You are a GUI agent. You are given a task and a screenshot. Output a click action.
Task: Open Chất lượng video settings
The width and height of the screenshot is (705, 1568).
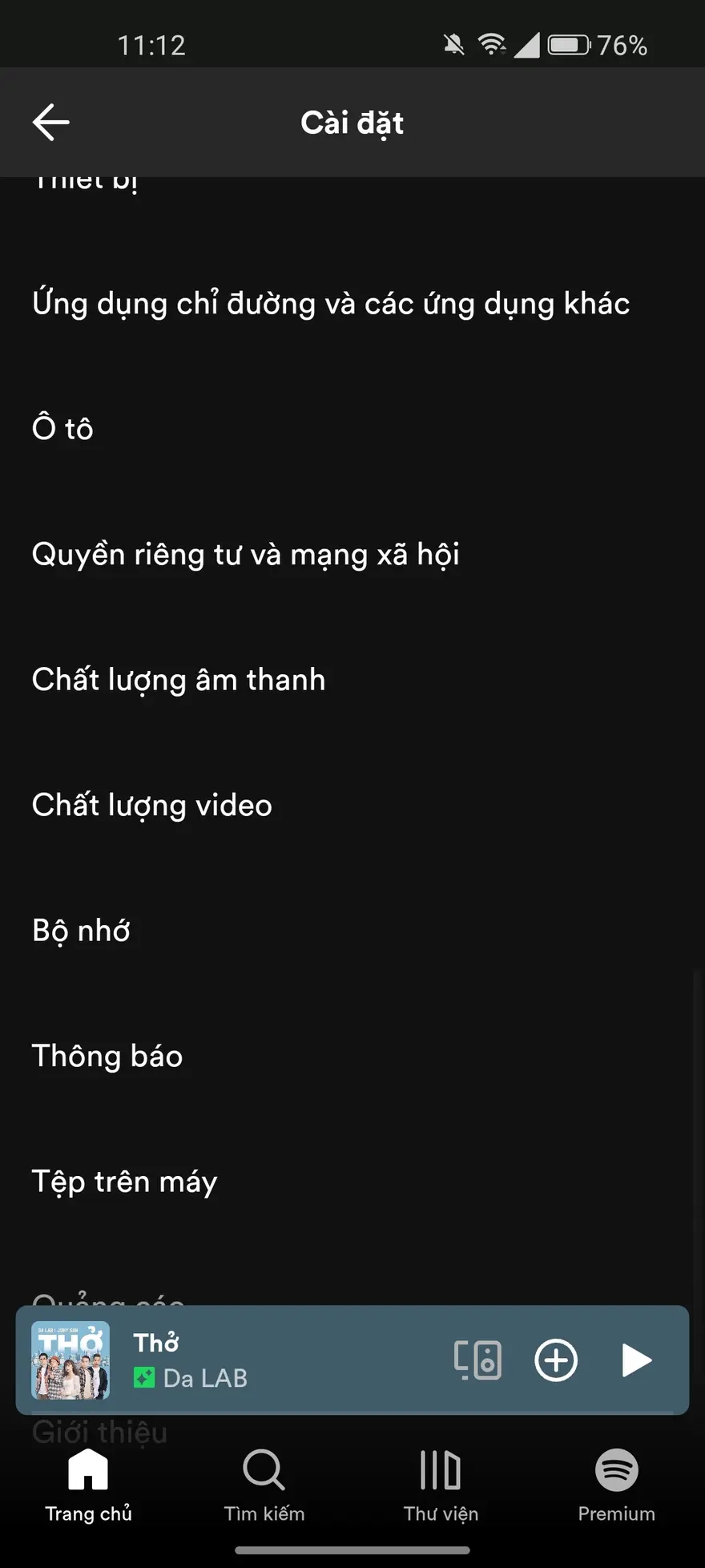click(x=151, y=805)
